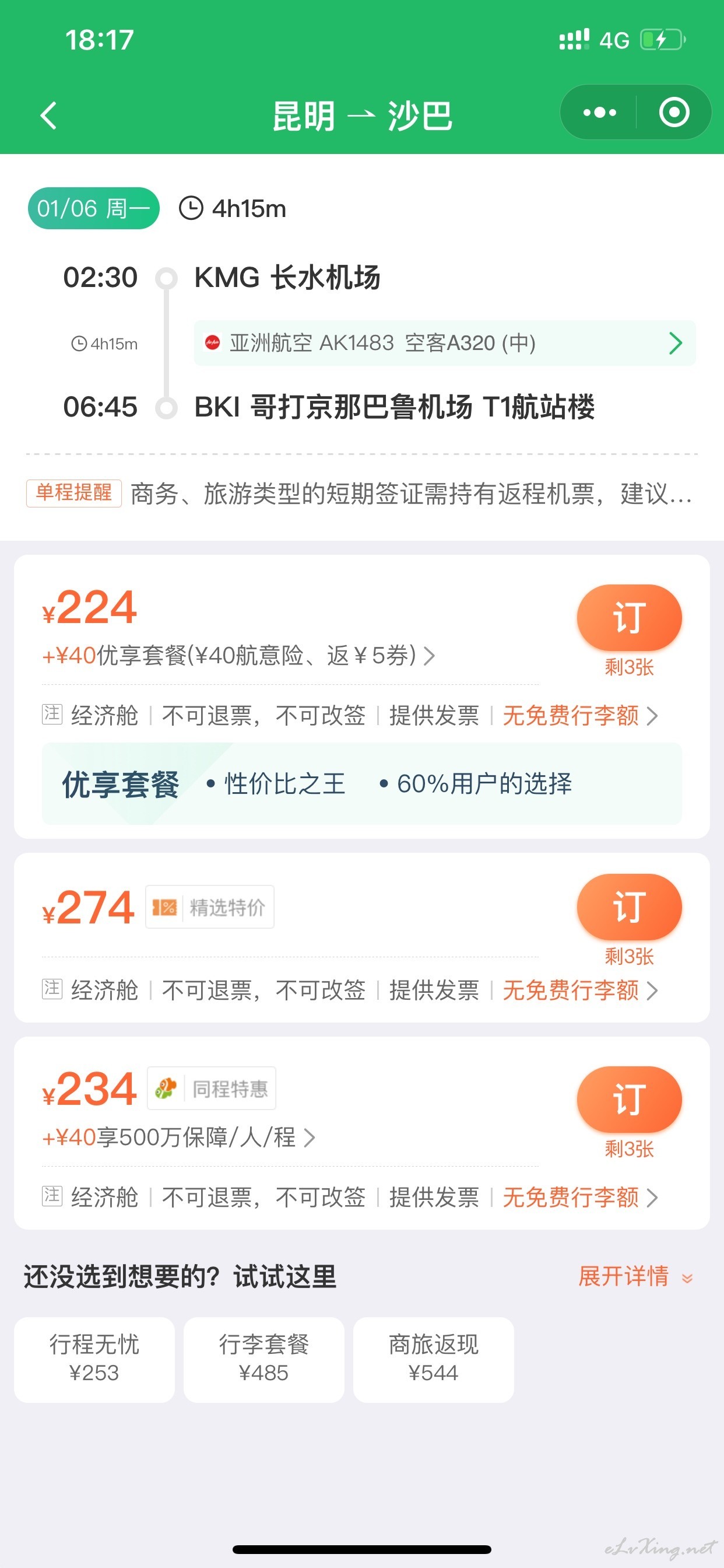Book the ¥274 精选特价 fare
This screenshot has height=1568, width=724.
coord(629,907)
